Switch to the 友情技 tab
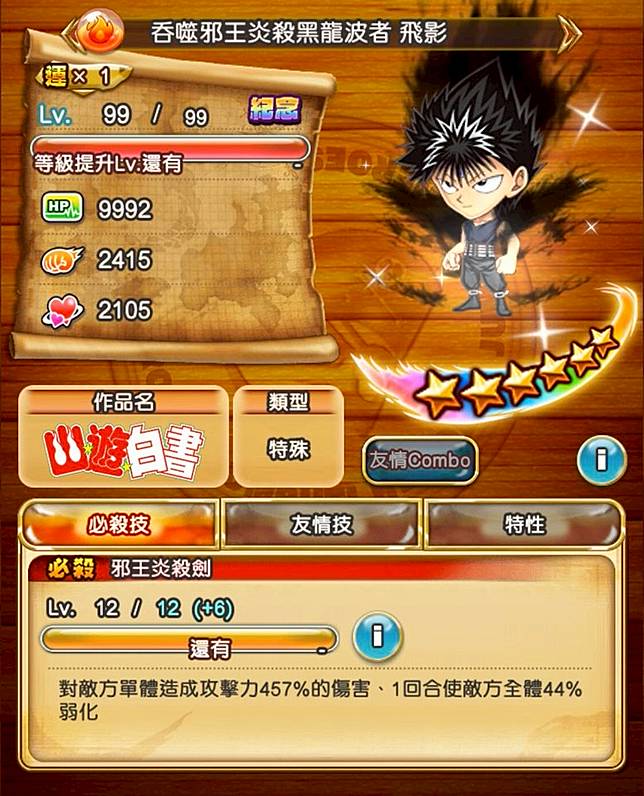The image size is (644, 796). (321, 523)
